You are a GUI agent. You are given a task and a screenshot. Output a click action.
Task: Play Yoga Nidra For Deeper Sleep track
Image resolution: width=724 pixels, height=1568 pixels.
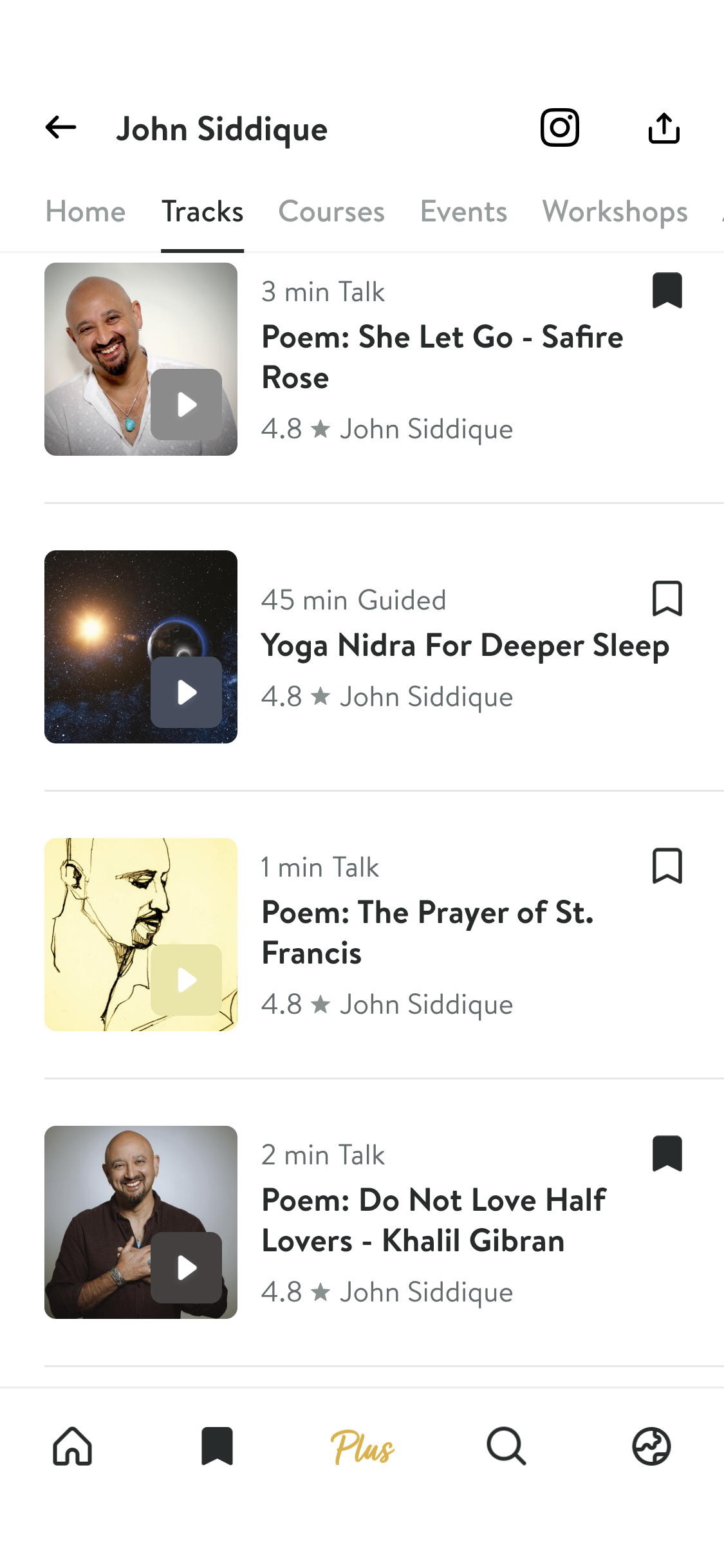coord(187,693)
